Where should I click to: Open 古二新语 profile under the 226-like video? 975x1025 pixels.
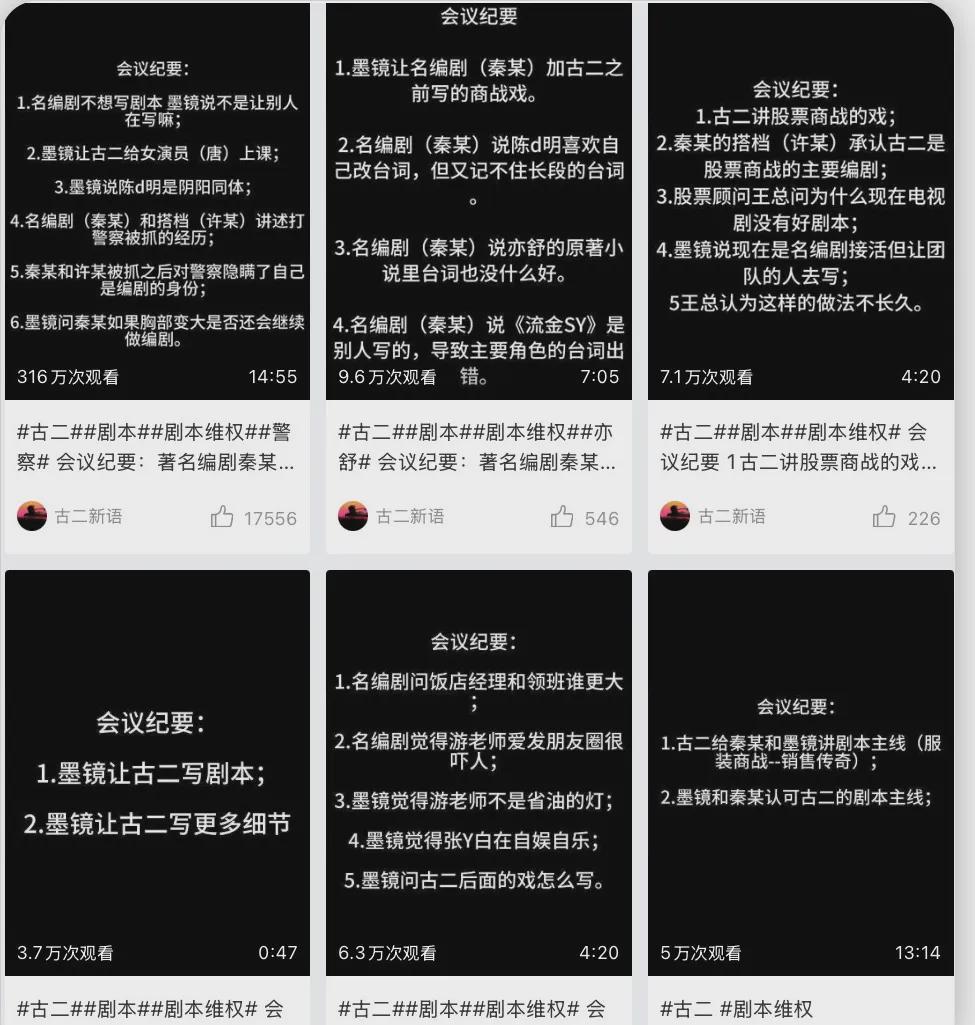(714, 517)
